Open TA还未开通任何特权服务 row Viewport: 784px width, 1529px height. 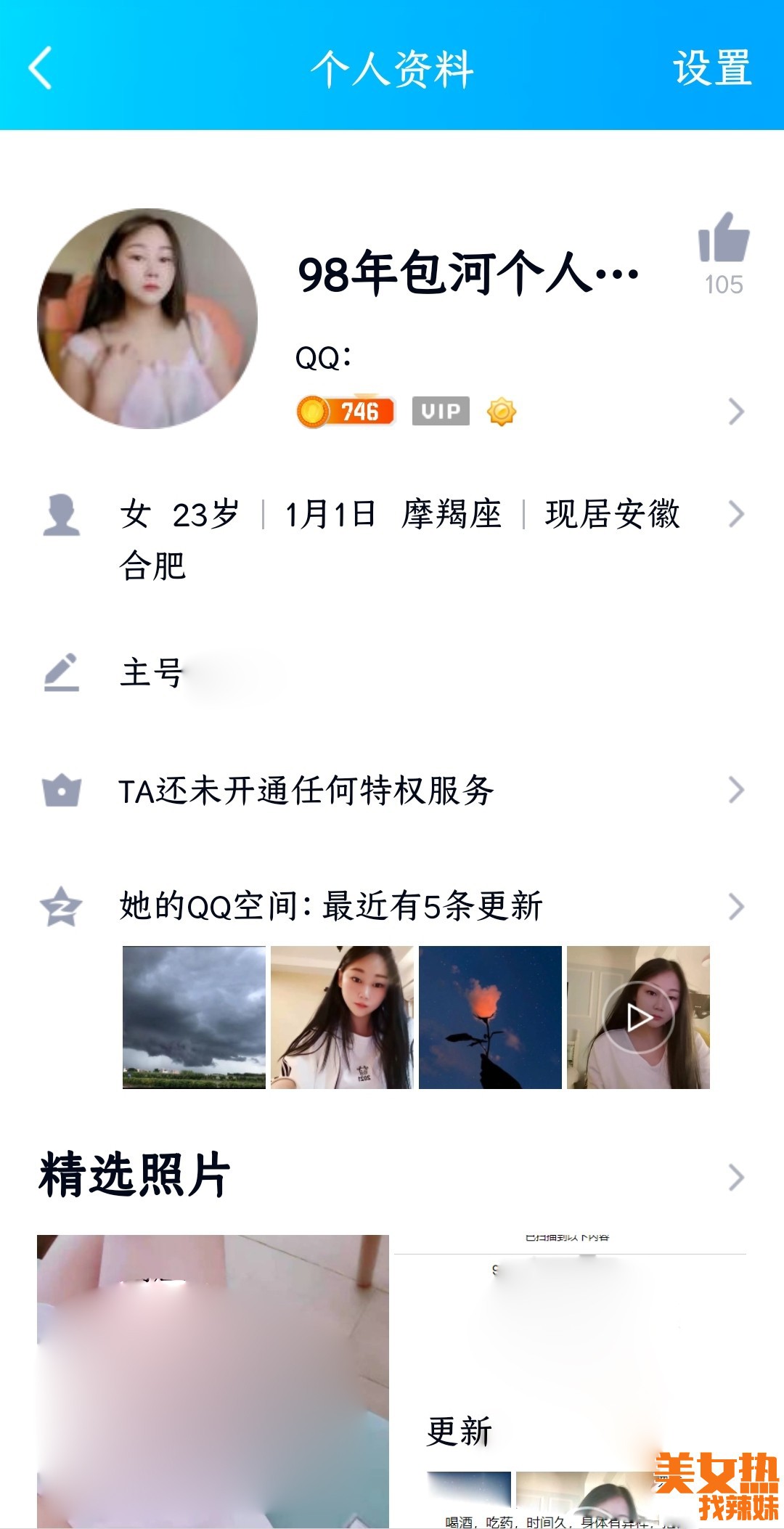pyautogui.click(x=392, y=790)
